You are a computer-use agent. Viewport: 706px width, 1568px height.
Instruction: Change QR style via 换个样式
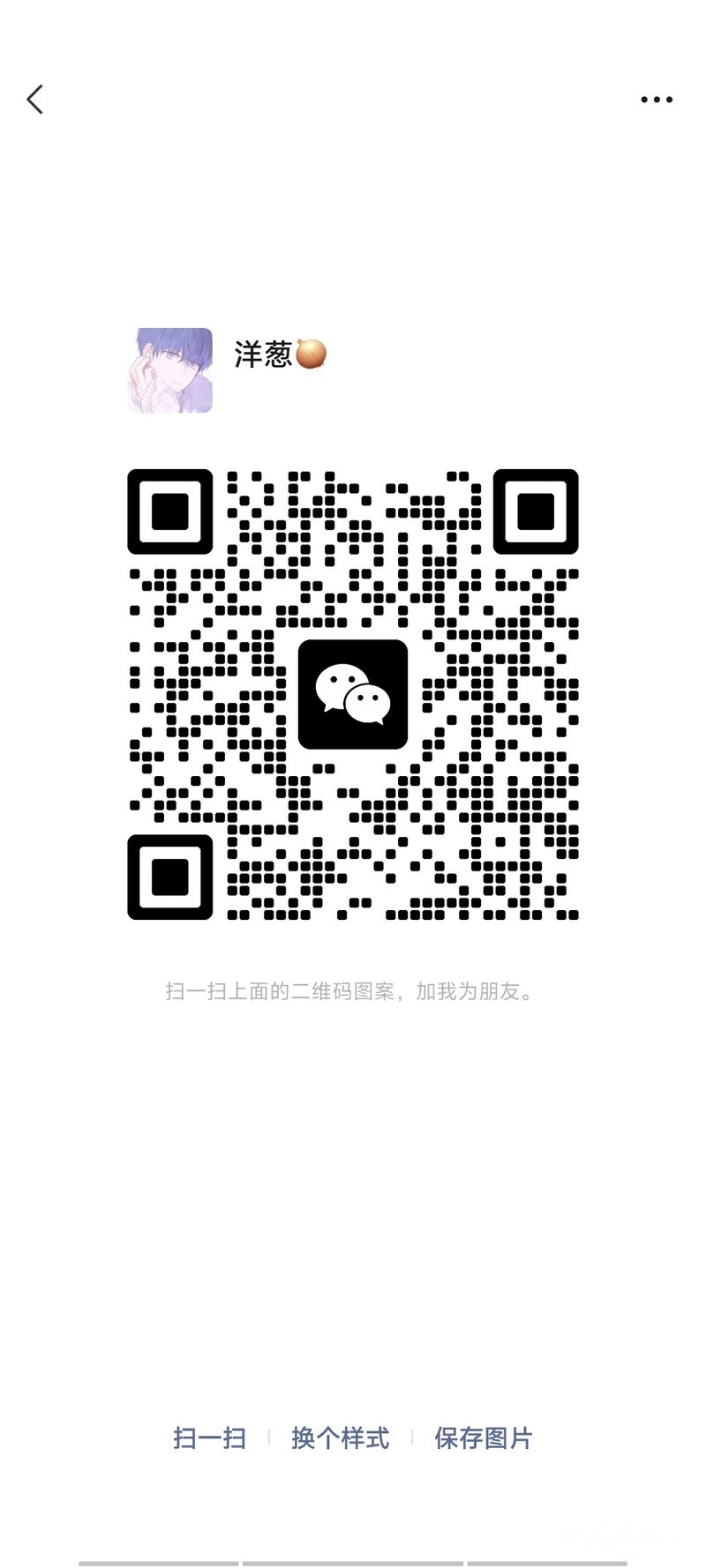pyautogui.click(x=340, y=1438)
